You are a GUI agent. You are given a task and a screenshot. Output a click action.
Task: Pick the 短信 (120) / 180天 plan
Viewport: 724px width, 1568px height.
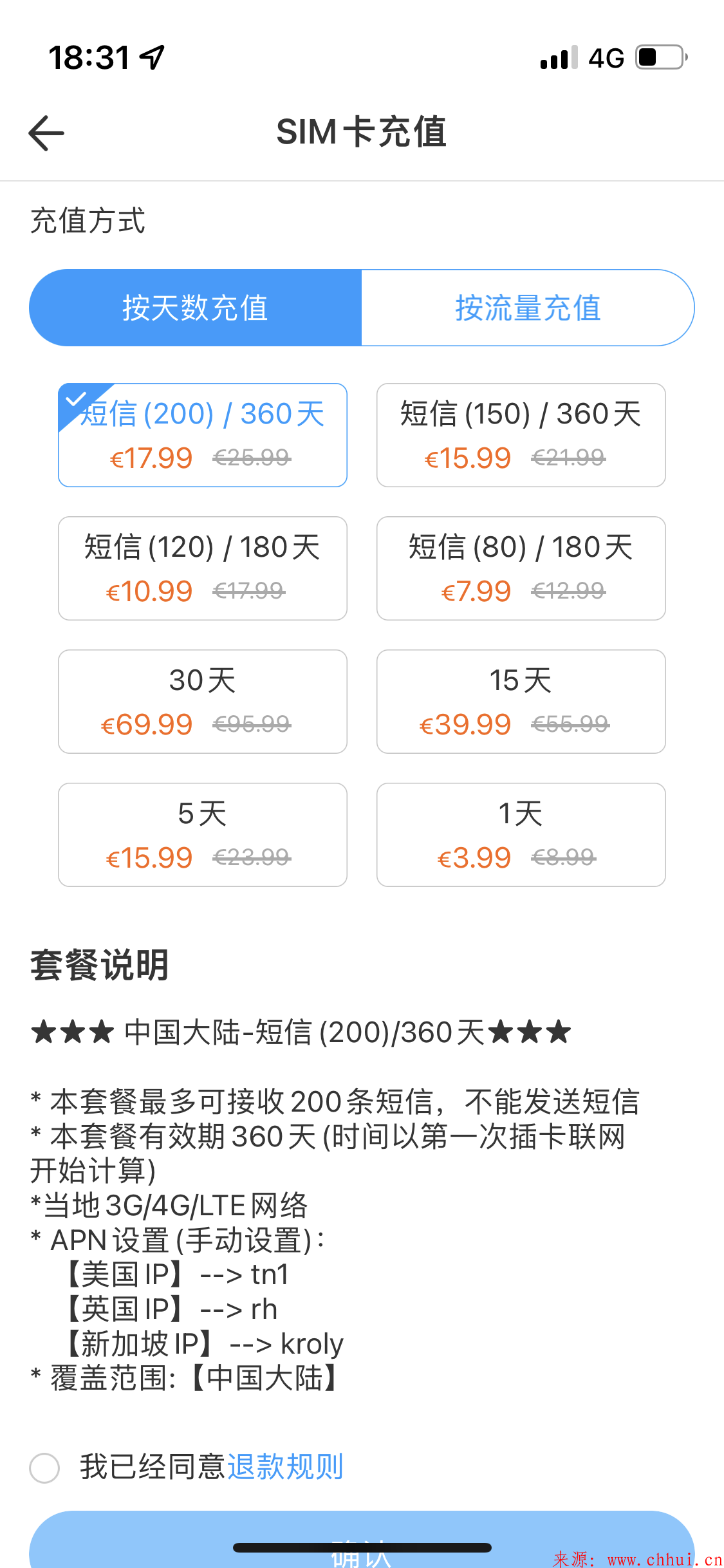pos(203,568)
